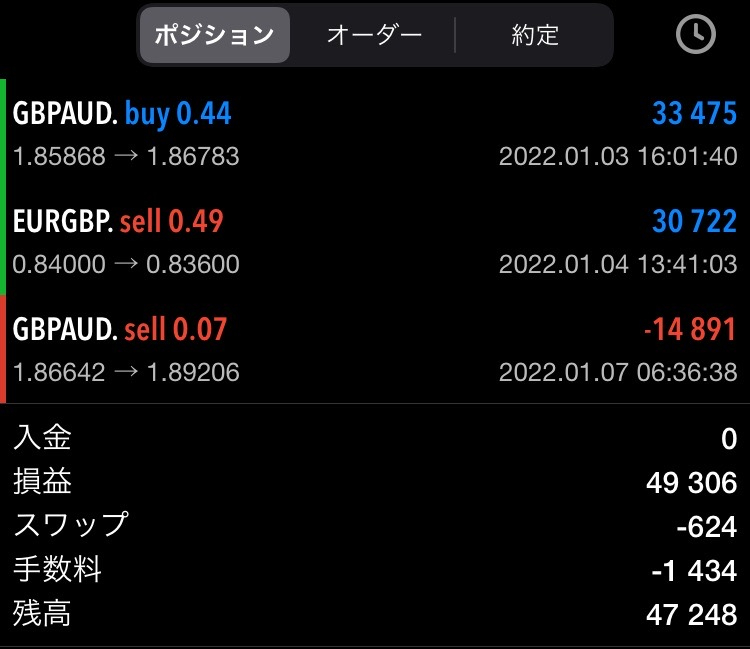
Task: Open GBPAUD sell 0.07 position
Action: tap(375, 350)
